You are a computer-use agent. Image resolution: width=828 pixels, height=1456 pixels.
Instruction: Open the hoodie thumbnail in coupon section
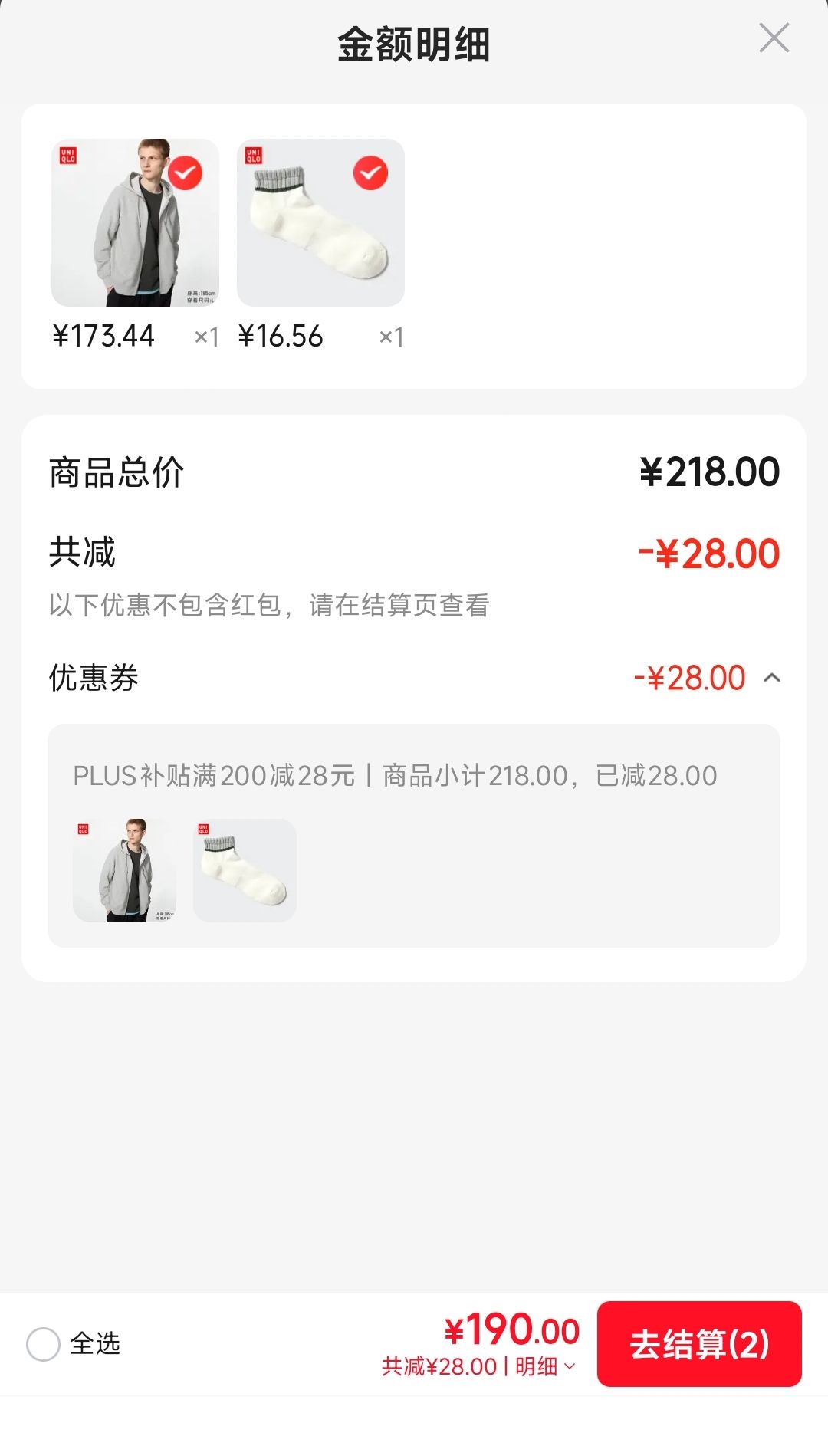124,870
